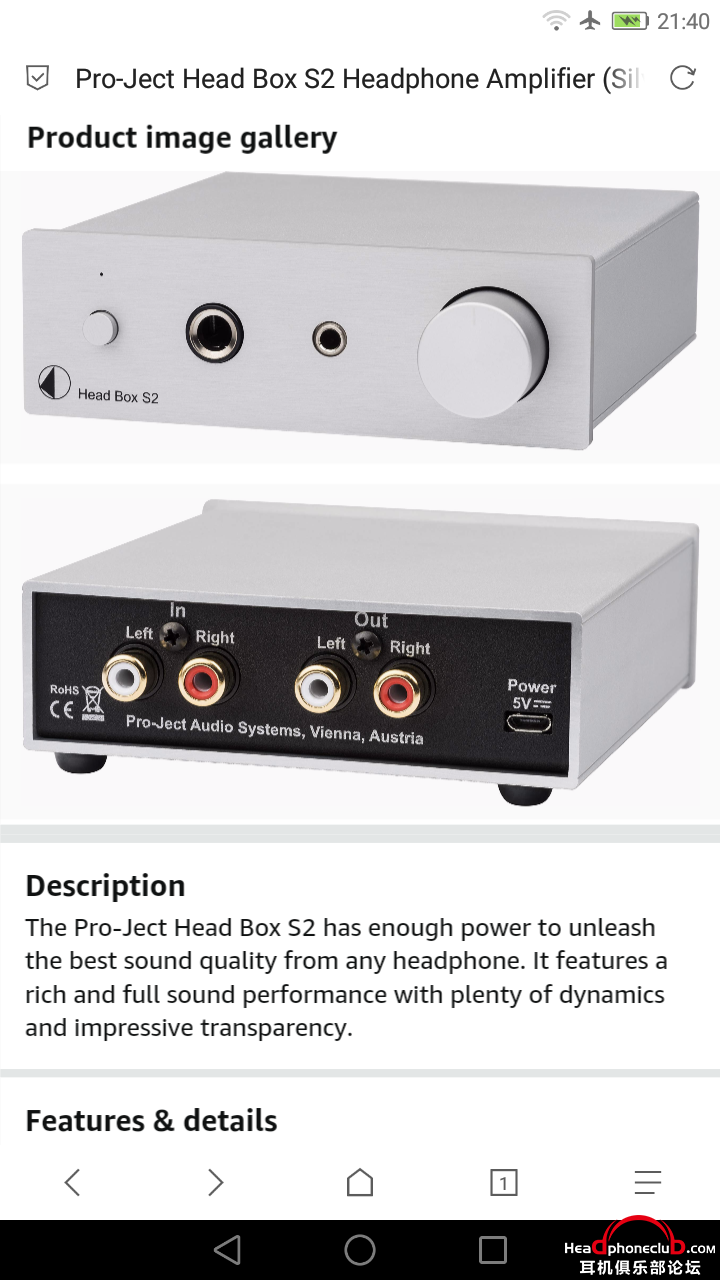This screenshot has height=1280, width=720.
Task: Open the front view product image
Action: point(360,317)
